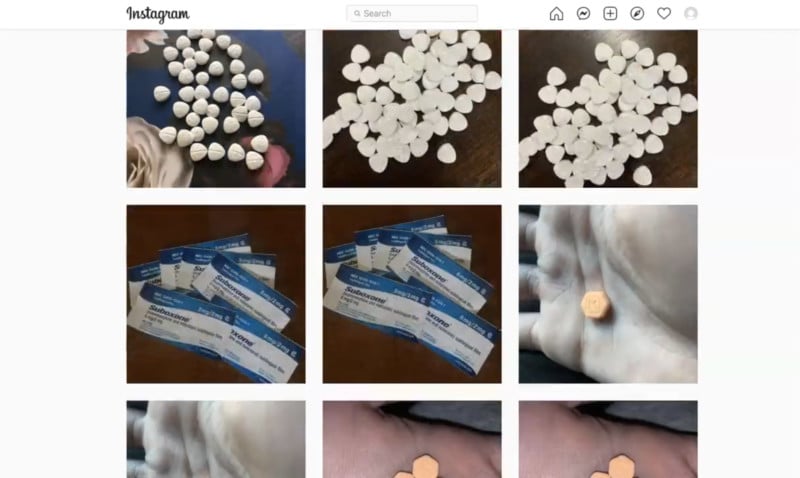Image resolution: width=800 pixels, height=478 pixels.
Task: Open the post with pills on blue floral fabric
Action: 216,109
